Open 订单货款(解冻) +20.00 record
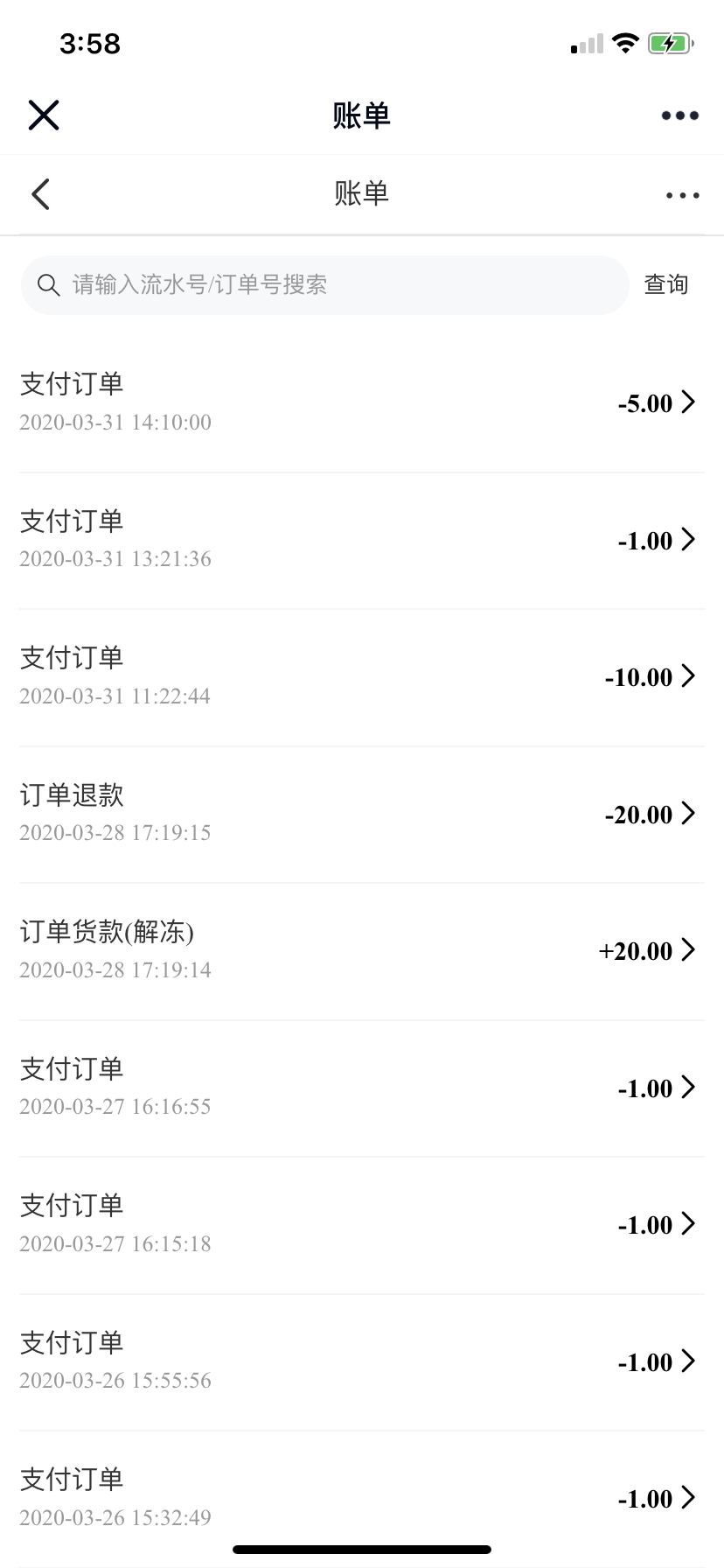Image resolution: width=724 pixels, height=1568 pixels. (x=362, y=951)
